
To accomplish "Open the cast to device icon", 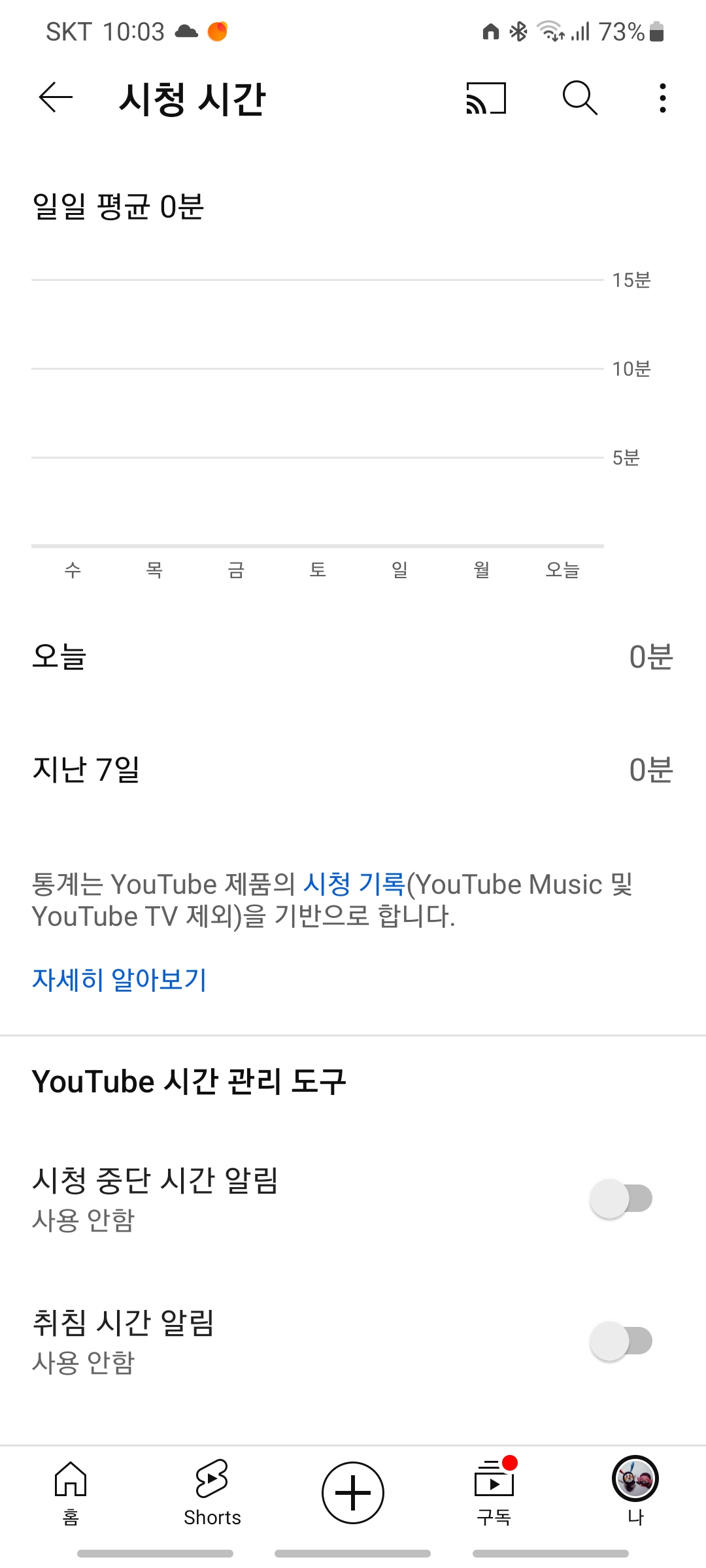I will 486,98.
